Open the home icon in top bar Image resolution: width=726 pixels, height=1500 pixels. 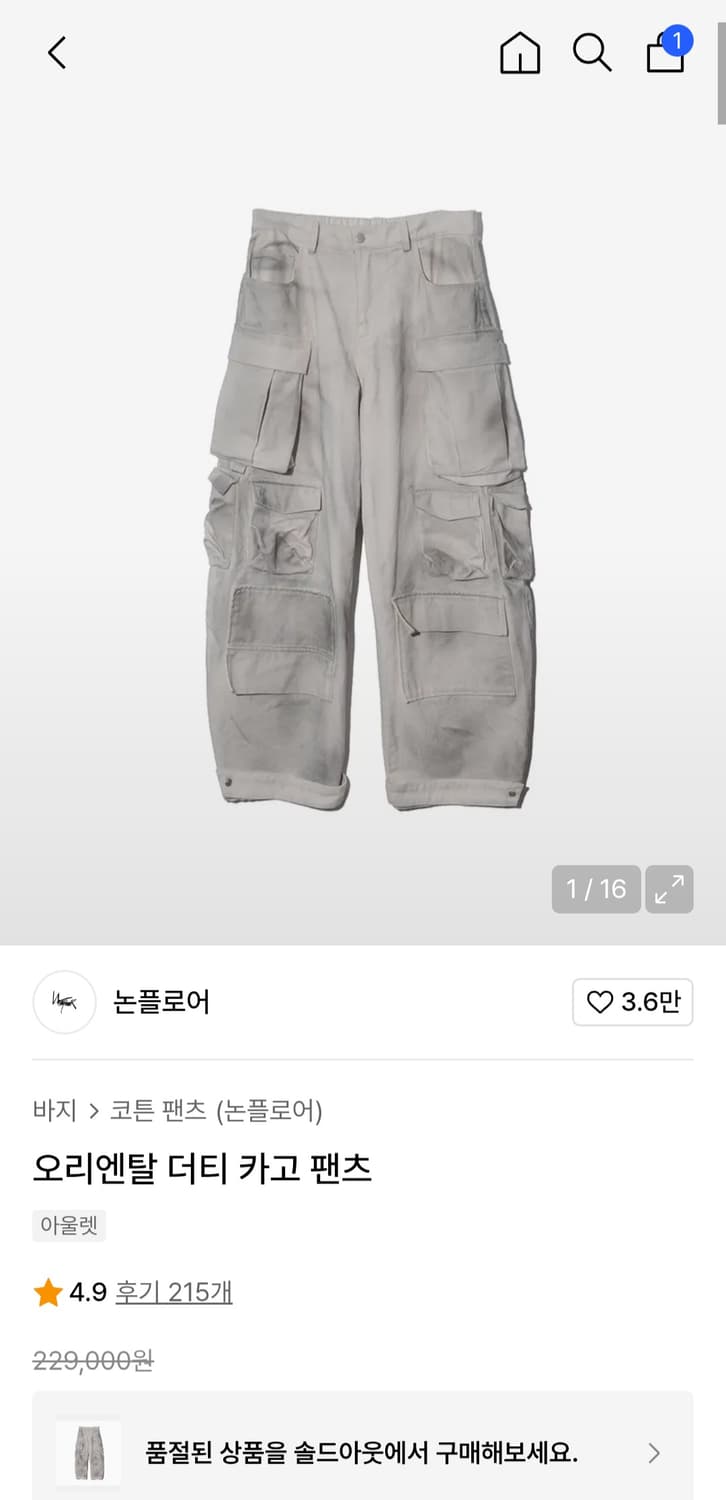click(x=519, y=53)
